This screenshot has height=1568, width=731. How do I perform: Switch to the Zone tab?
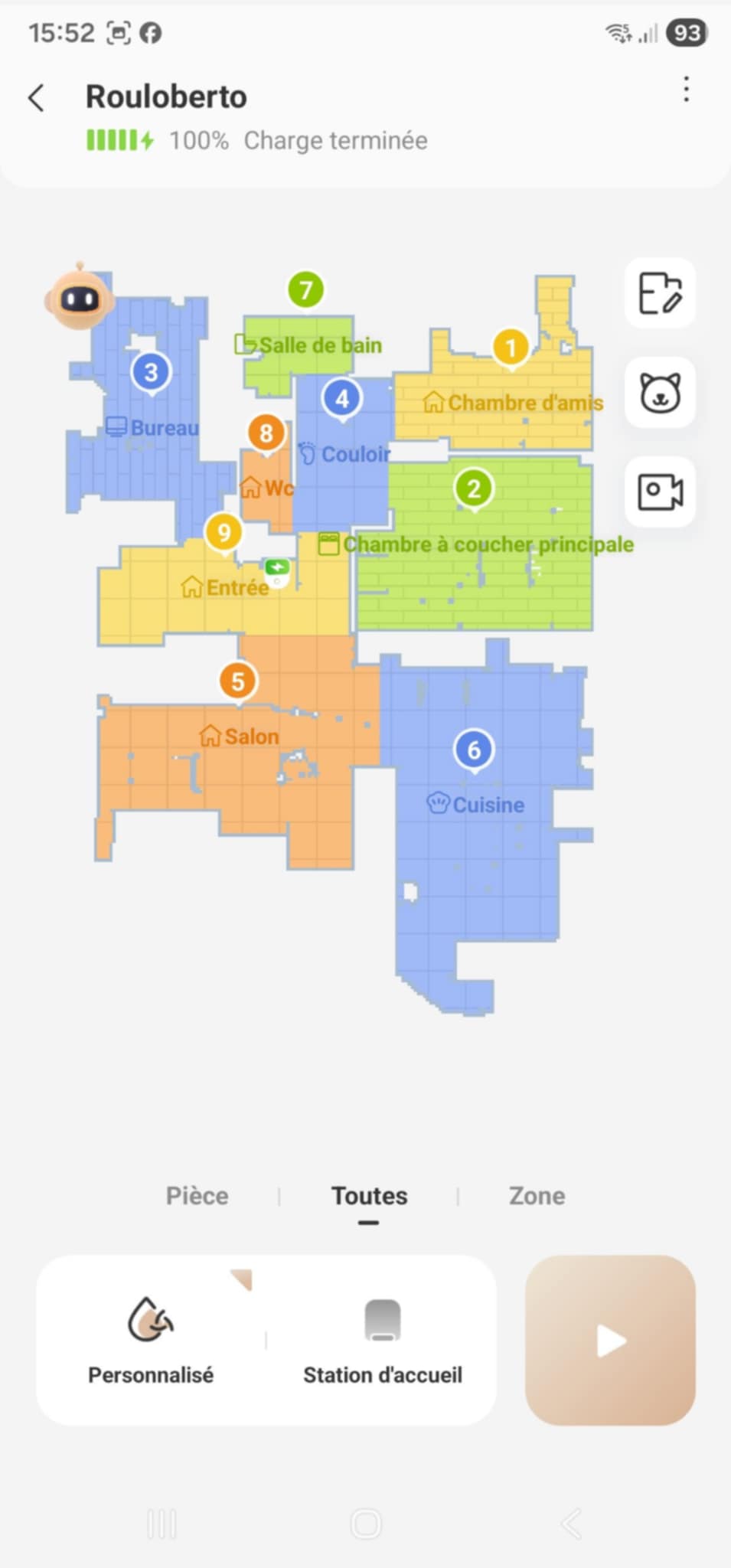[x=537, y=1196]
